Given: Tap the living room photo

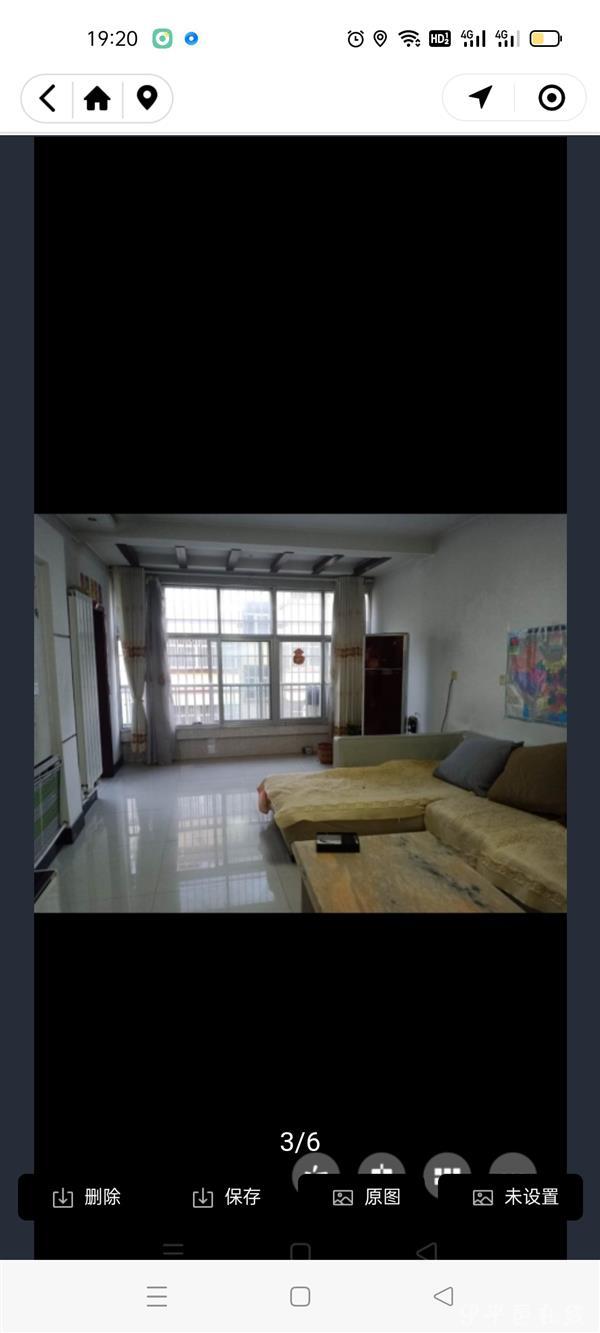Looking at the screenshot, I should click(x=300, y=712).
